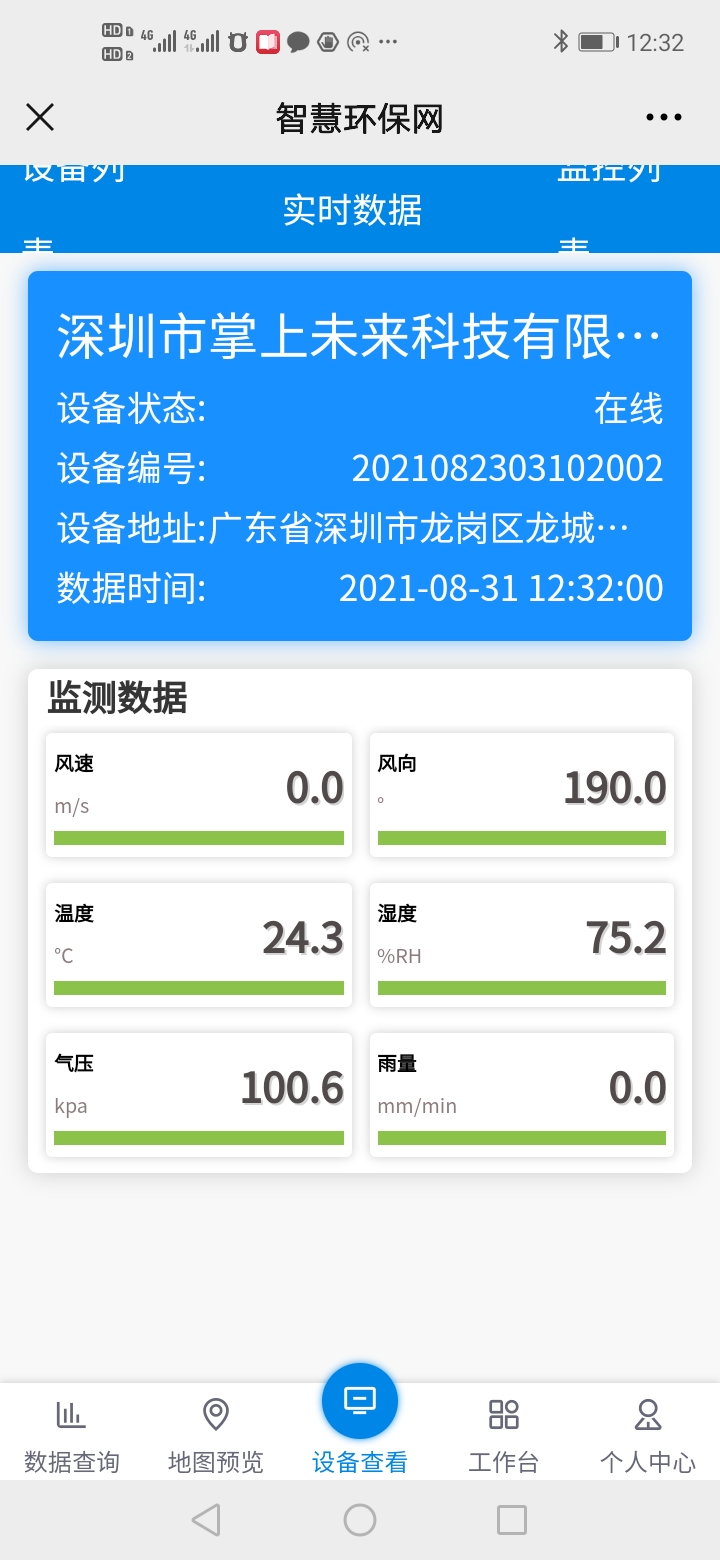The width and height of the screenshot is (720, 1560).
Task: Open the 工作台 tab
Action: click(503, 1436)
